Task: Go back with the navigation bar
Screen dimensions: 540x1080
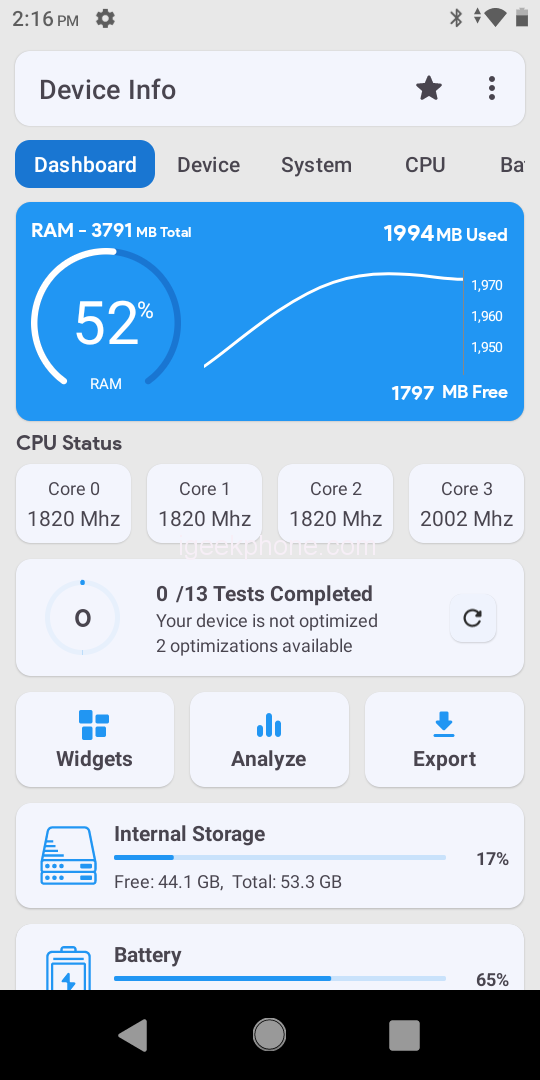Action: (134, 1035)
